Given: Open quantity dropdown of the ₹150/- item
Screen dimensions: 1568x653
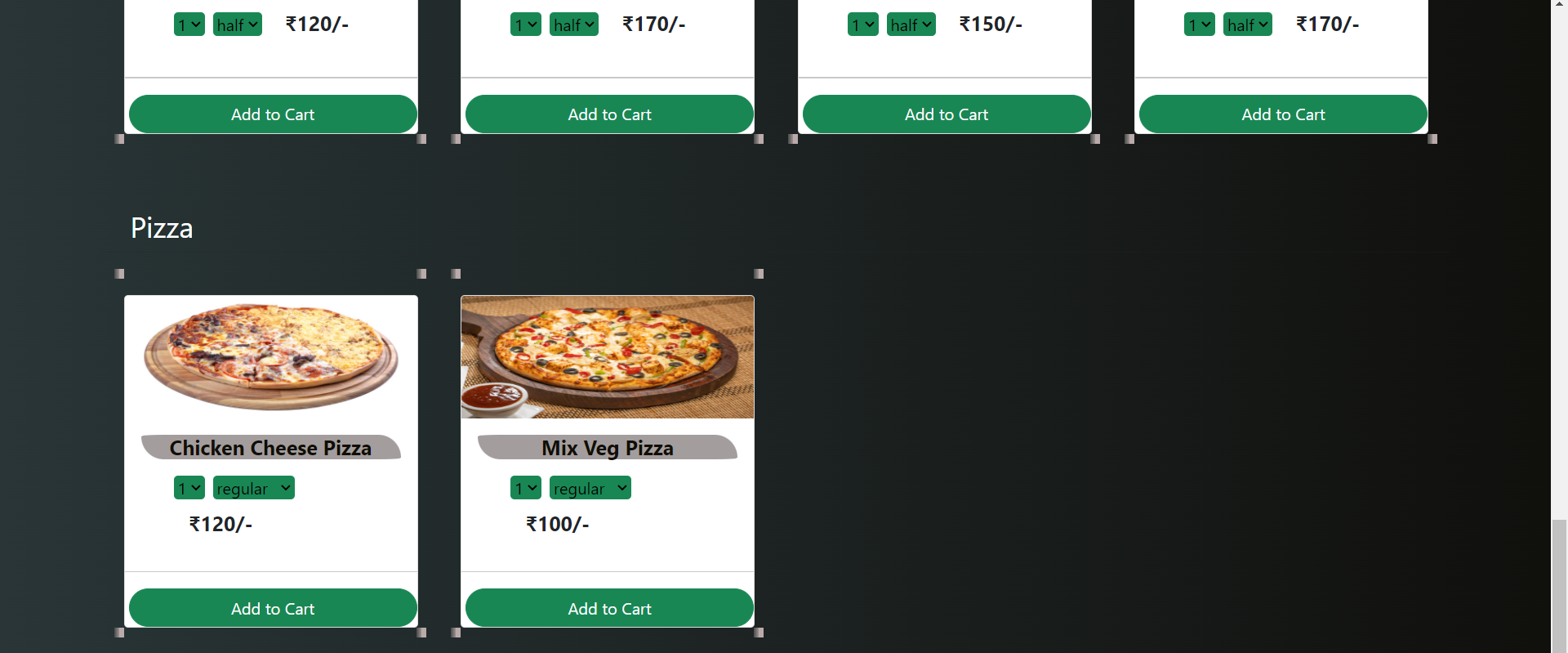Looking at the screenshot, I should (x=862, y=25).
